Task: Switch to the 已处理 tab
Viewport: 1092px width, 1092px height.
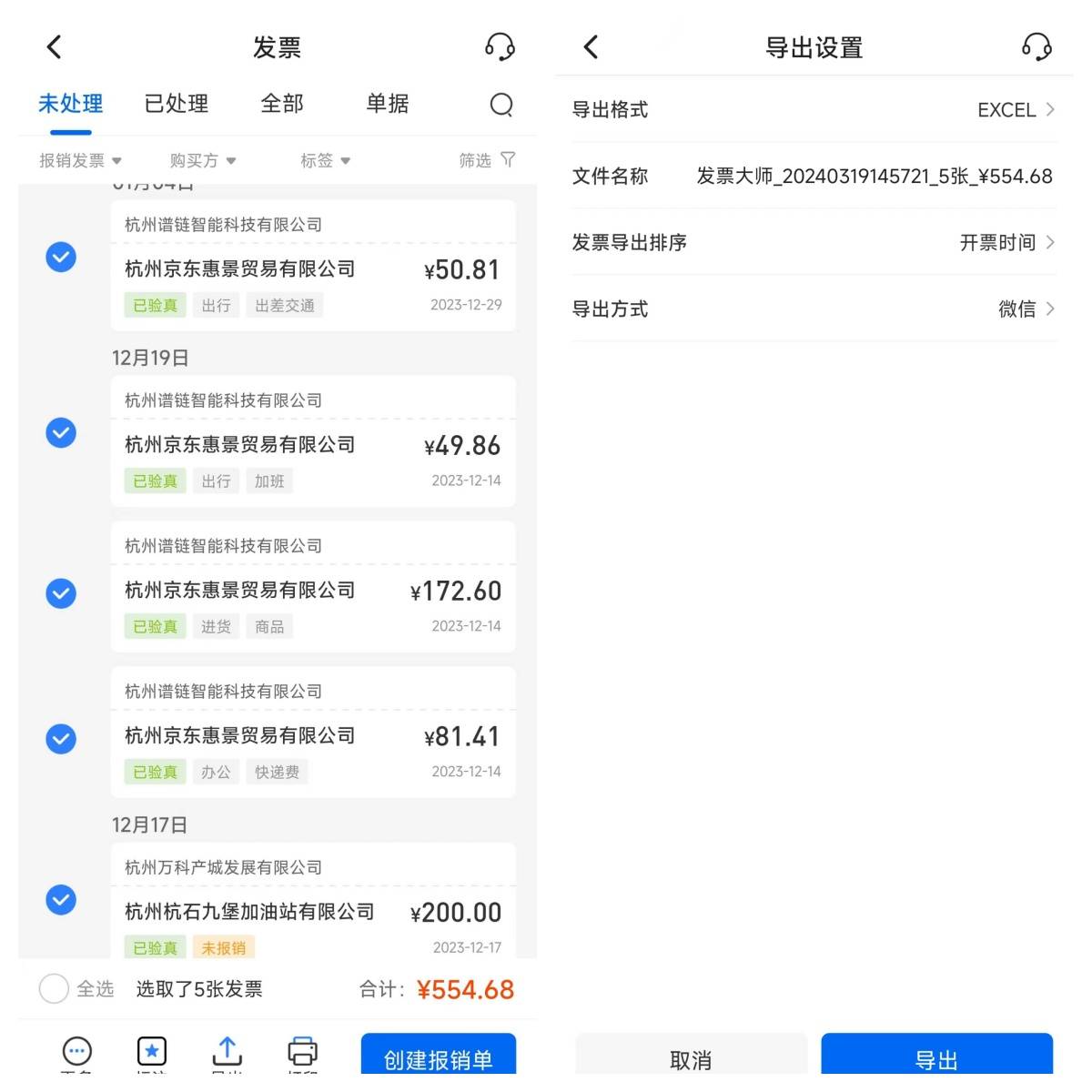Action: click(x=177, y=104)
